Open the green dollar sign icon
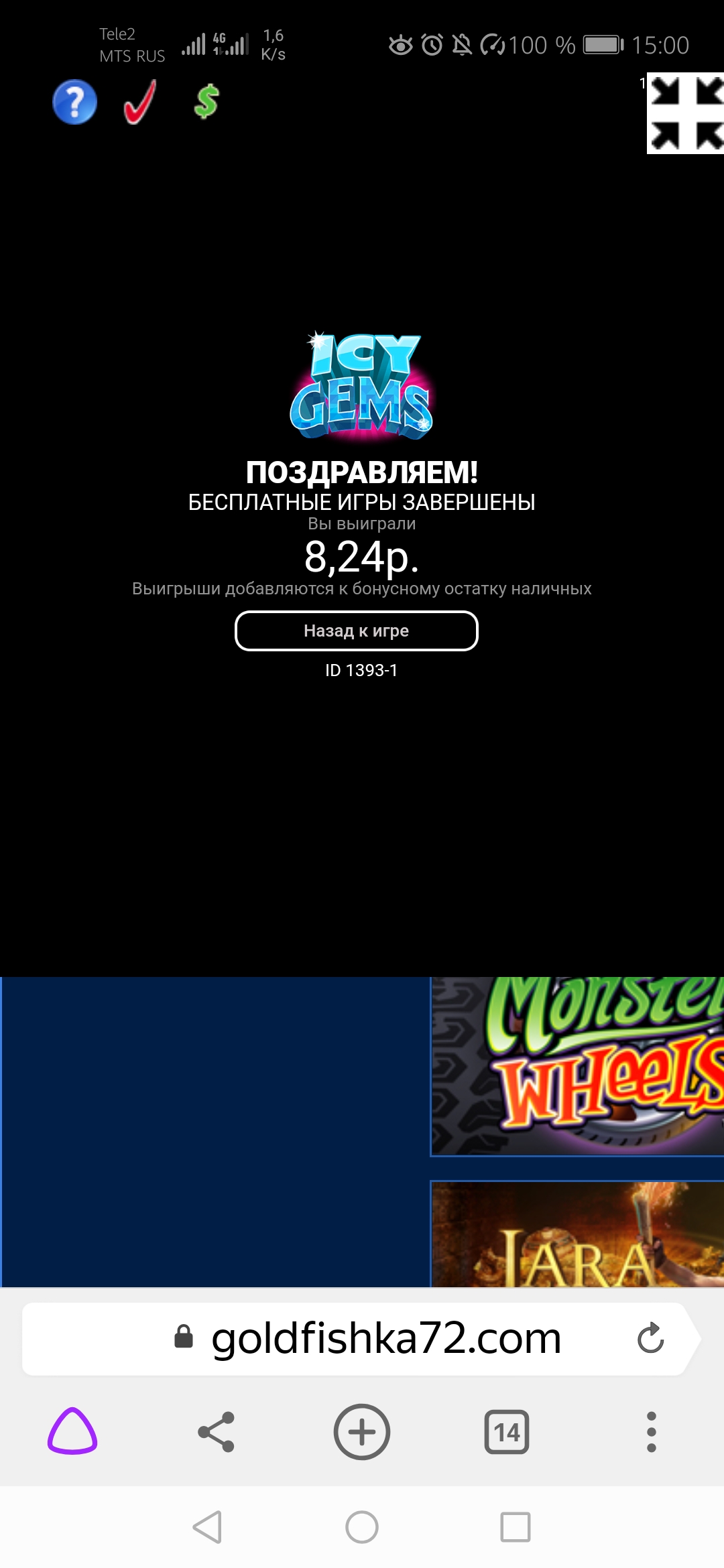The image size is (724, 1568). pos(206,102)
